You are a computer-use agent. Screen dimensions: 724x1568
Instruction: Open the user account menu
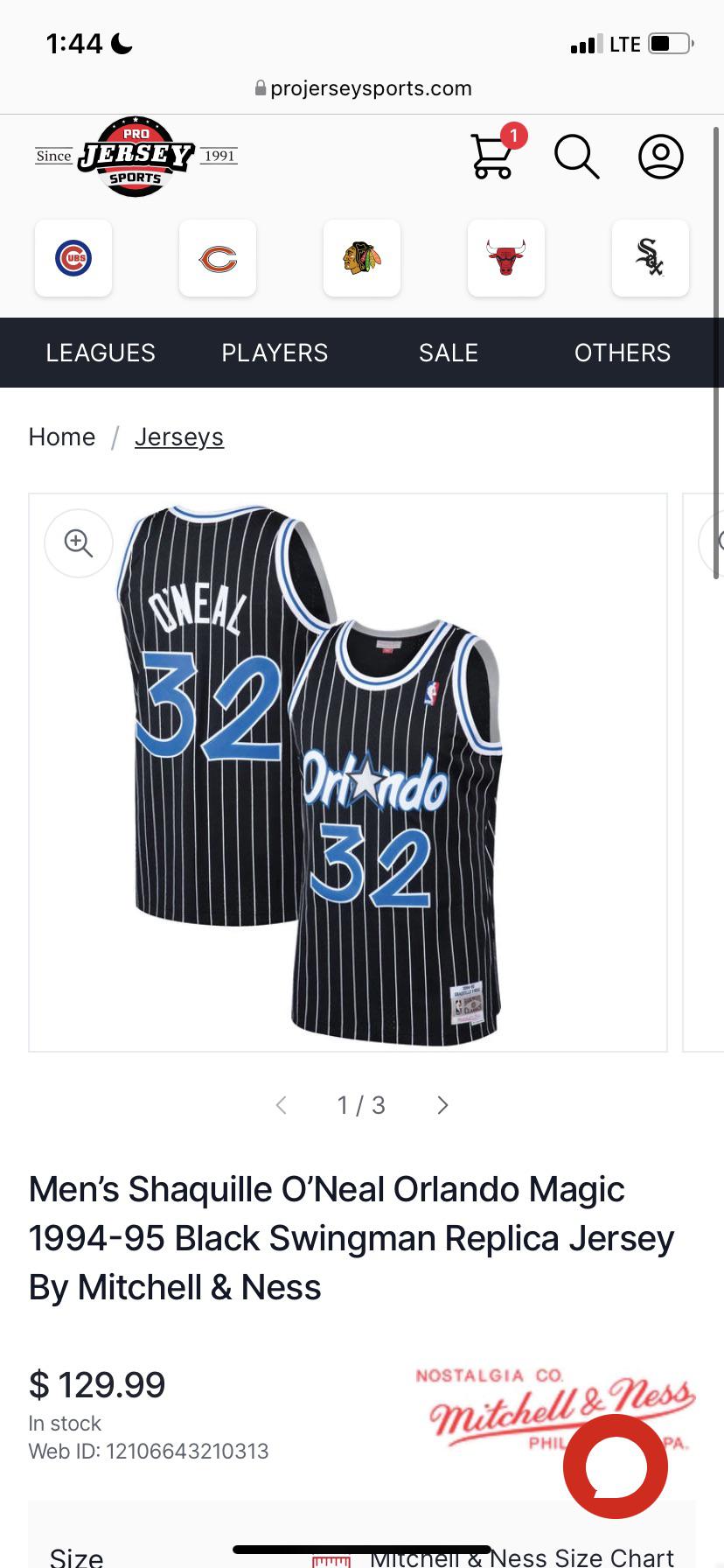[x=661, y=157]
